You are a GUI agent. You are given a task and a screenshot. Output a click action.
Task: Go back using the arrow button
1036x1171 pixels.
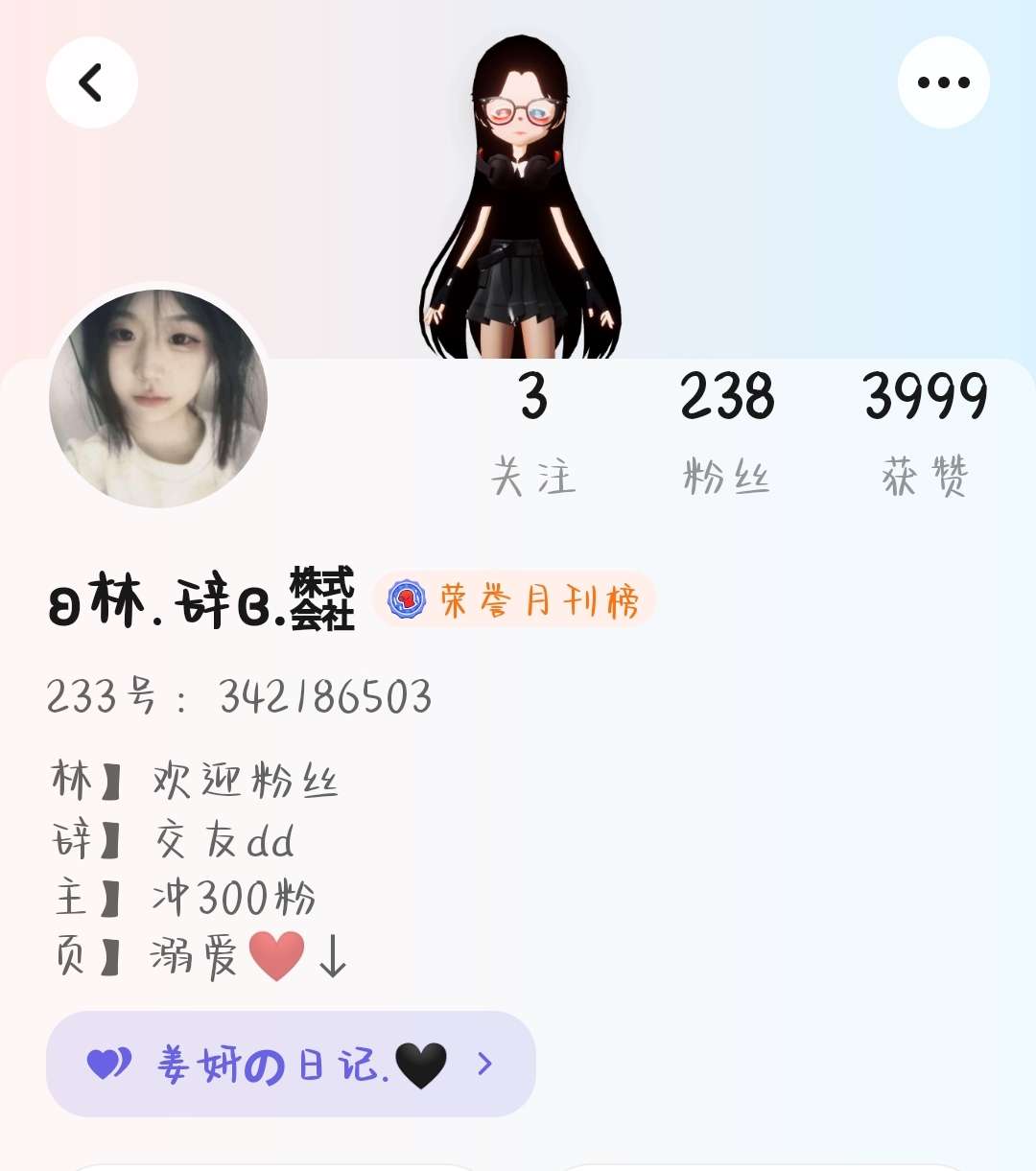point(91,82)
